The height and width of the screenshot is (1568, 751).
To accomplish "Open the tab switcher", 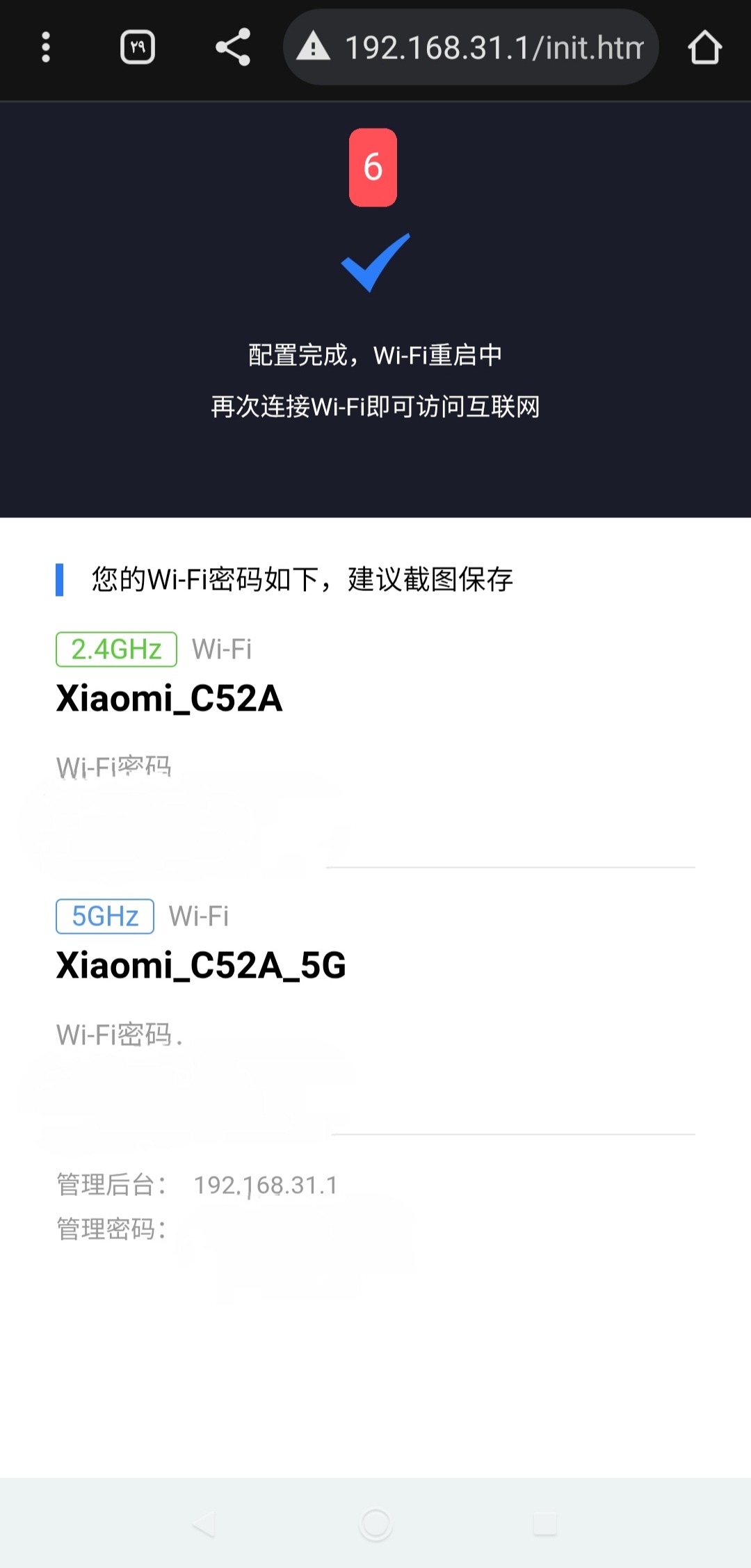I will tap(138, 47).
